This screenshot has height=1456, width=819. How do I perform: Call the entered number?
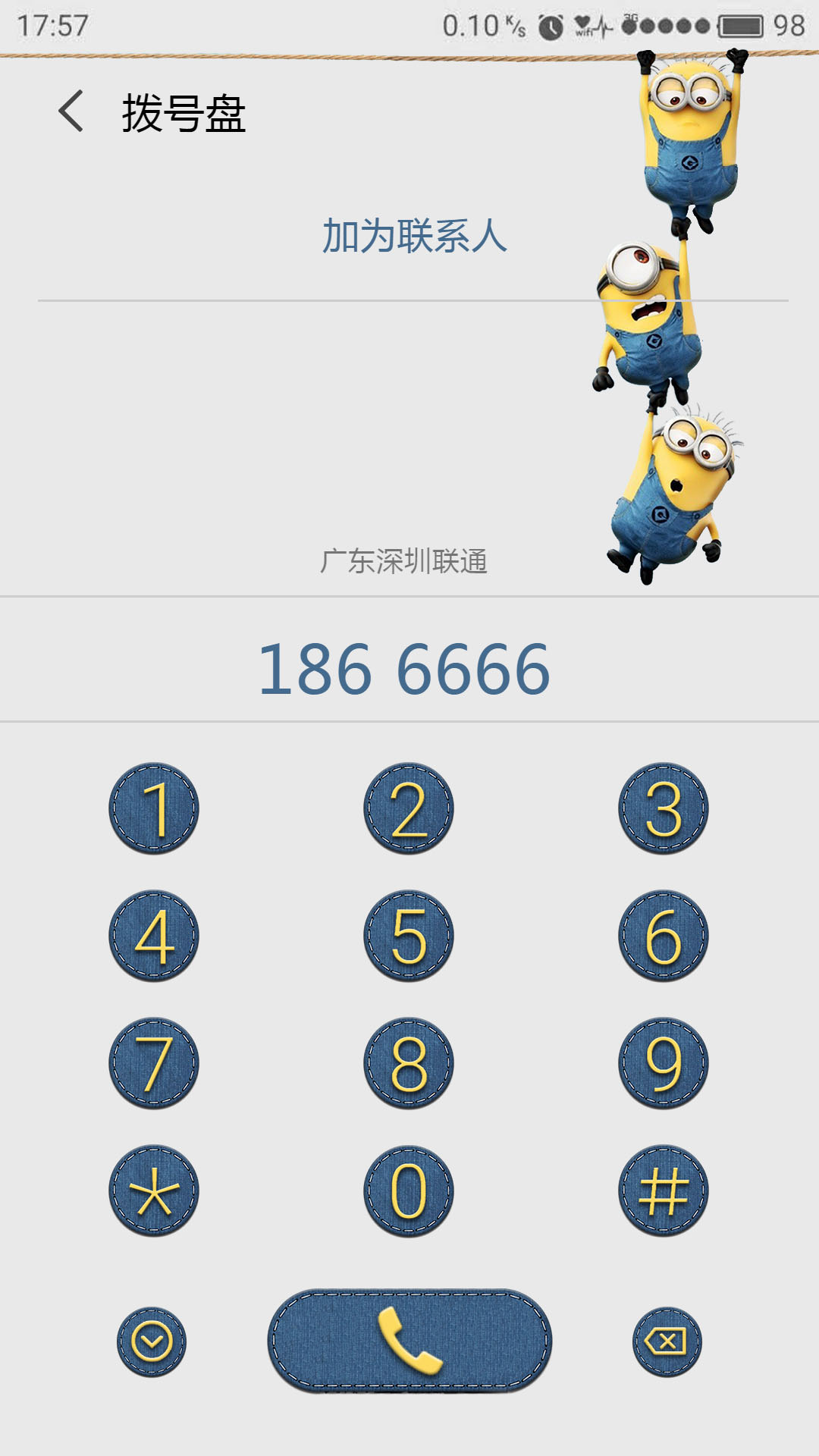(x=409, y=1341)
